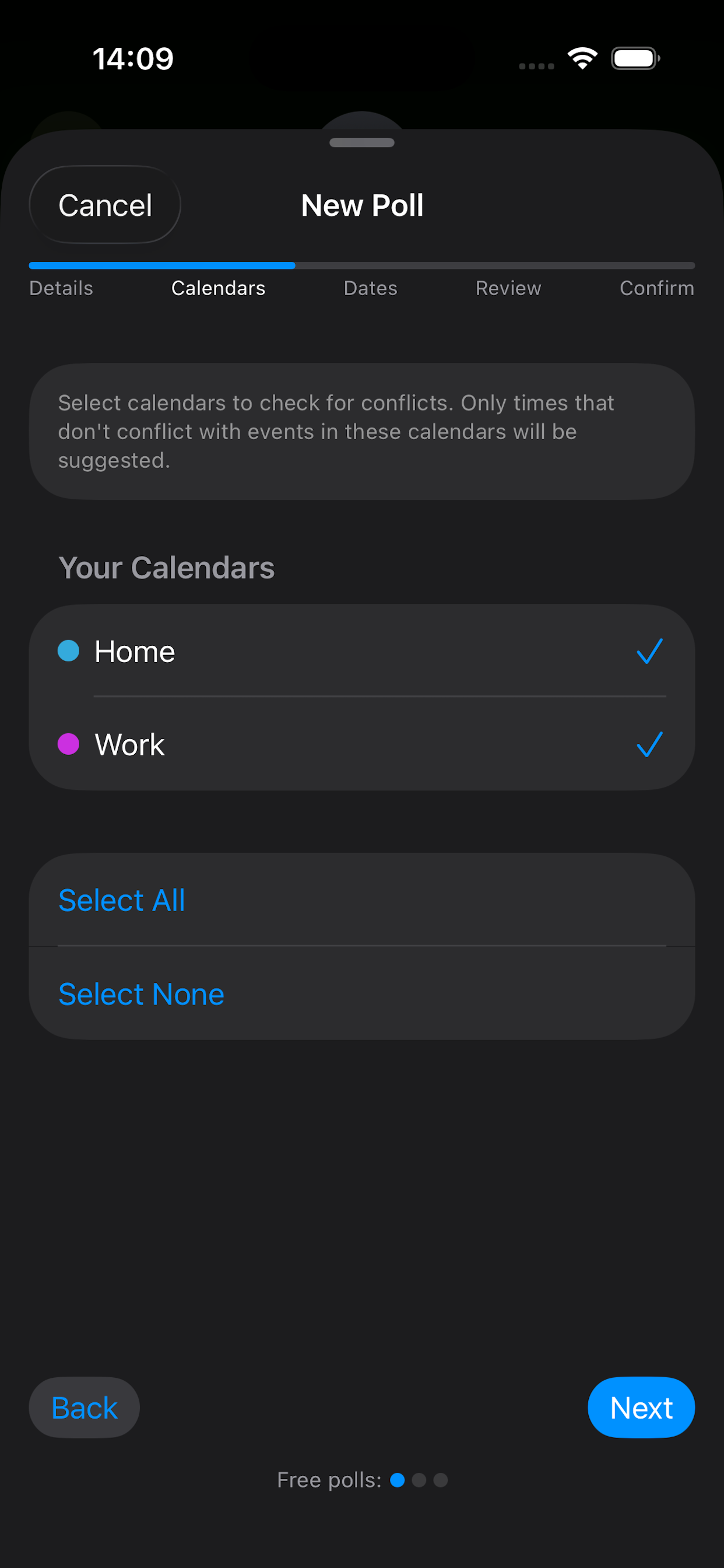Click the blue step progress bar
Screen dimensions: 724x1568
tap(161, 265)
